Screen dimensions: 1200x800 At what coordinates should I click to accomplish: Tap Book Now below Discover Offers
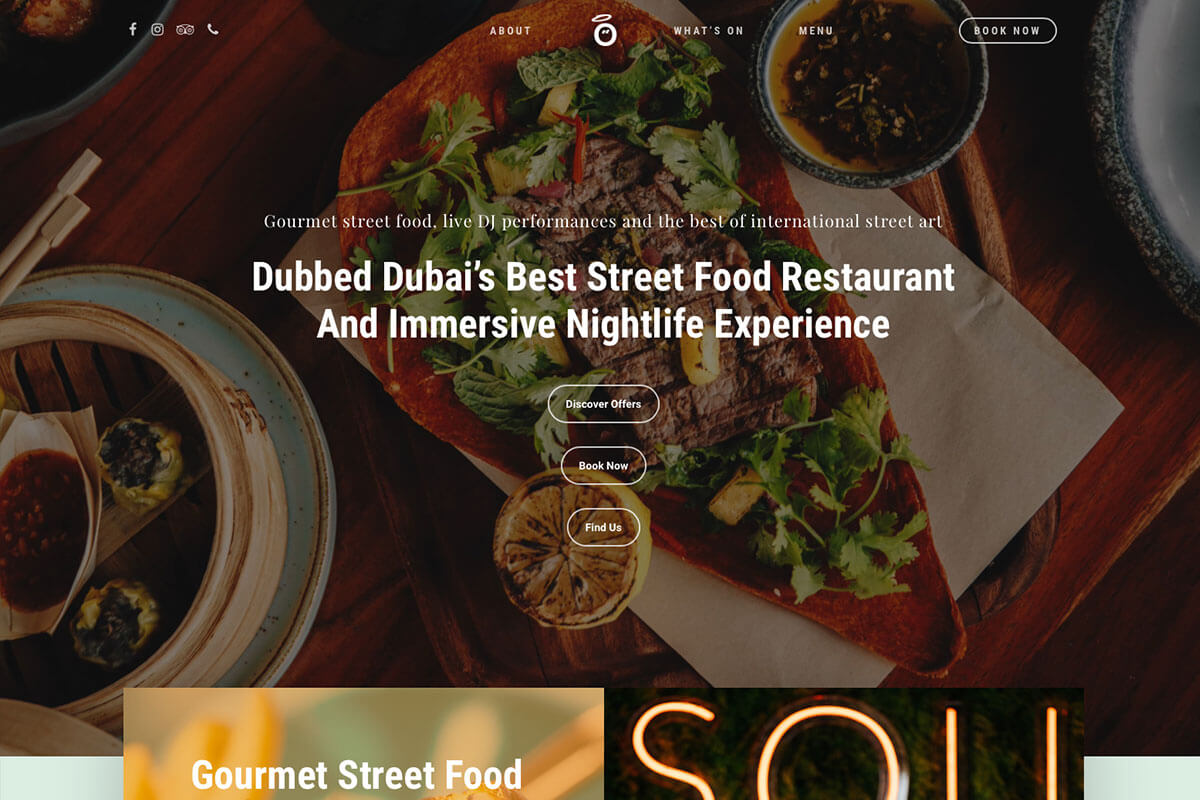tap(603, 466)
